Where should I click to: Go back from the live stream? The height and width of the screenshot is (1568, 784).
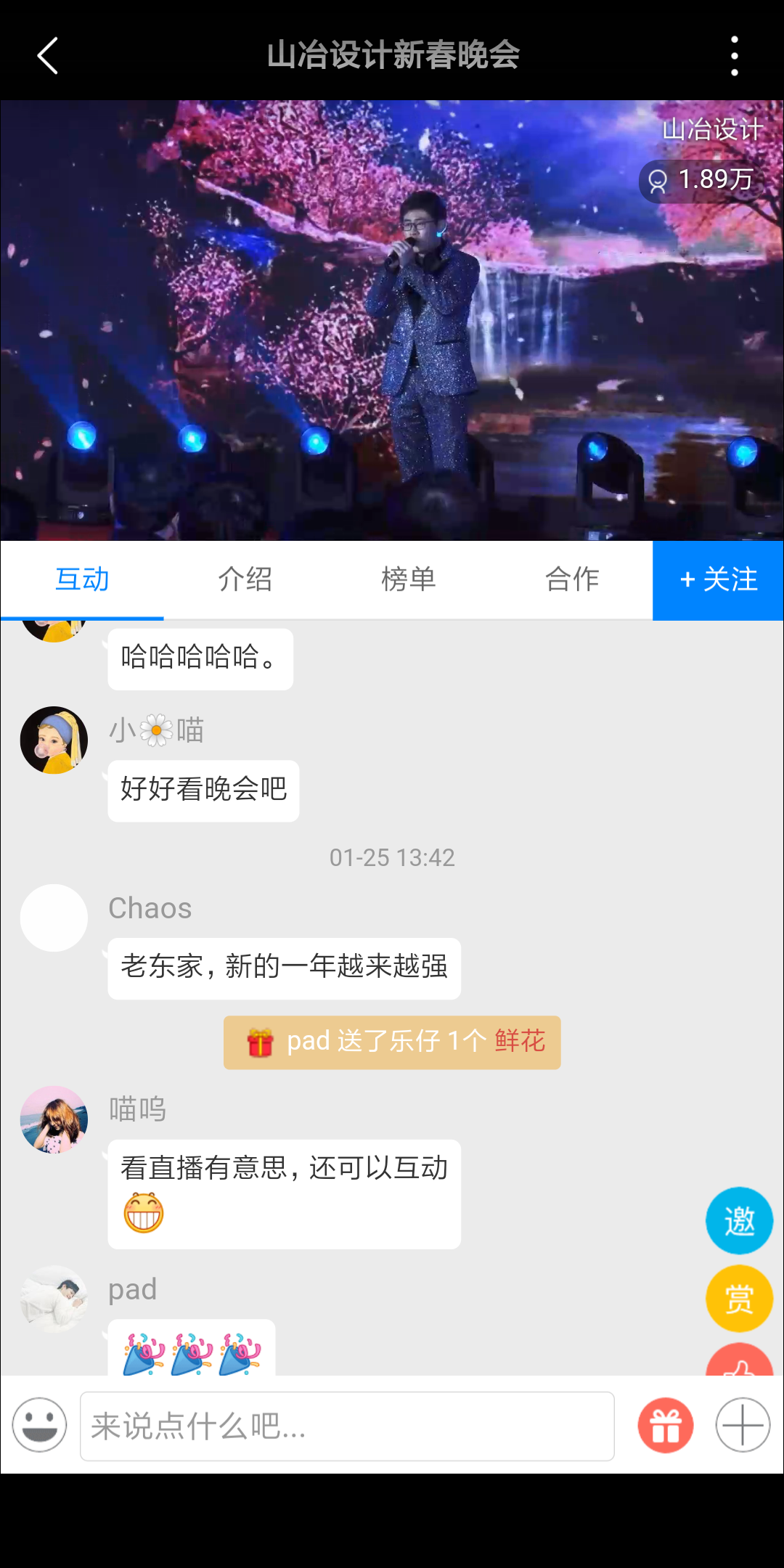click(48, 56)
